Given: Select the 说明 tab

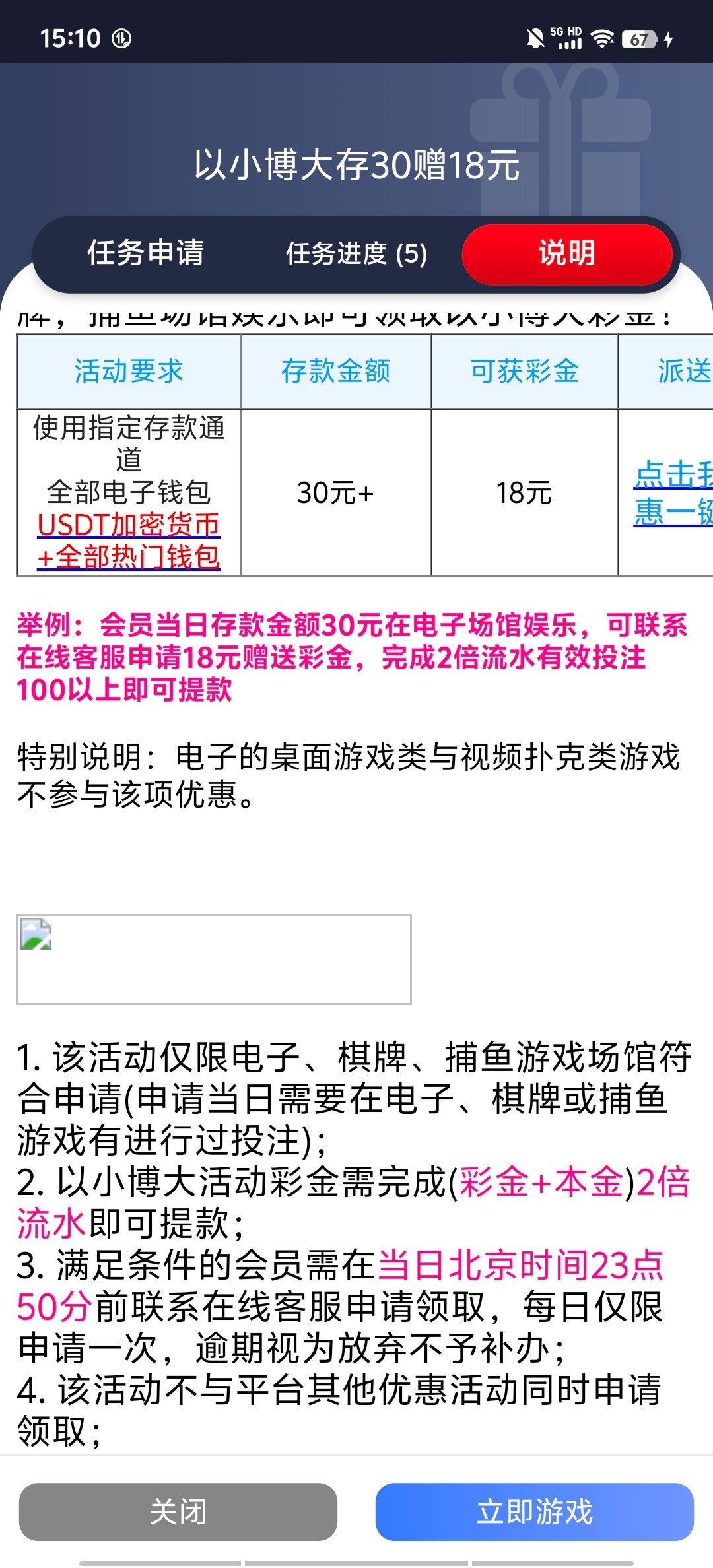Looking at the screenshot, I should [566, 253].
